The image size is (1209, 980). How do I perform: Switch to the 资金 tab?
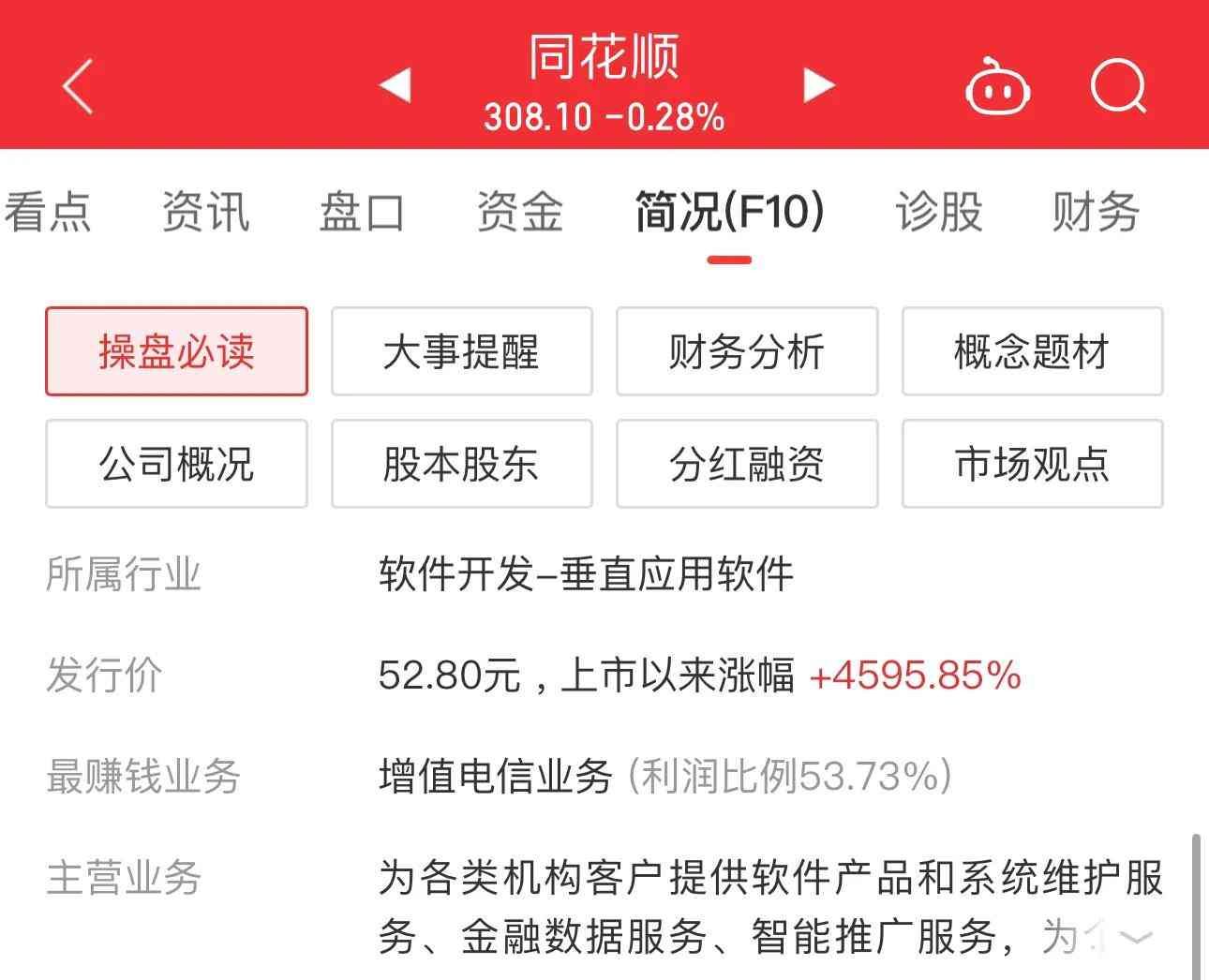pyautogui.click(x=519, y=212)
